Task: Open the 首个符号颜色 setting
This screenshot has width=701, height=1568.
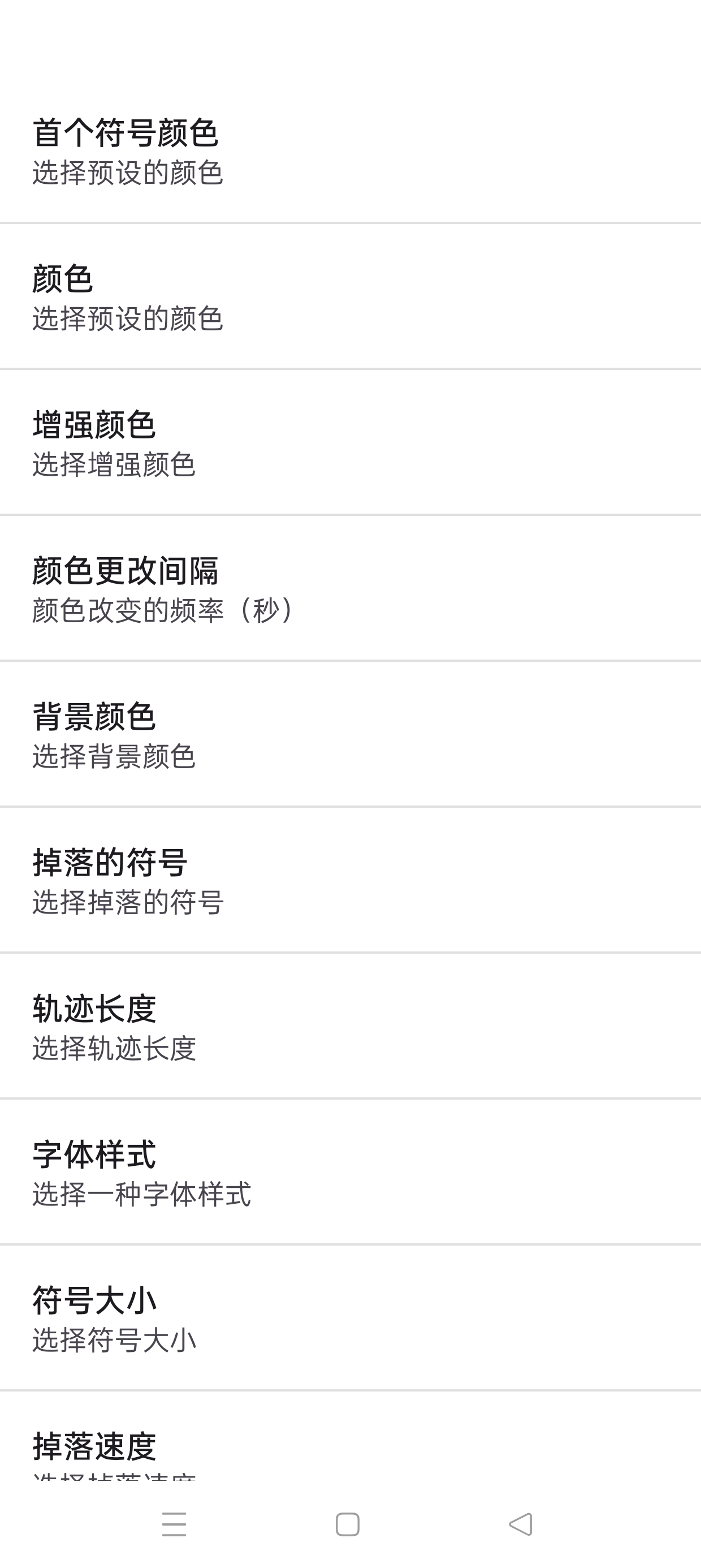Action: click(x=350, y=151)
